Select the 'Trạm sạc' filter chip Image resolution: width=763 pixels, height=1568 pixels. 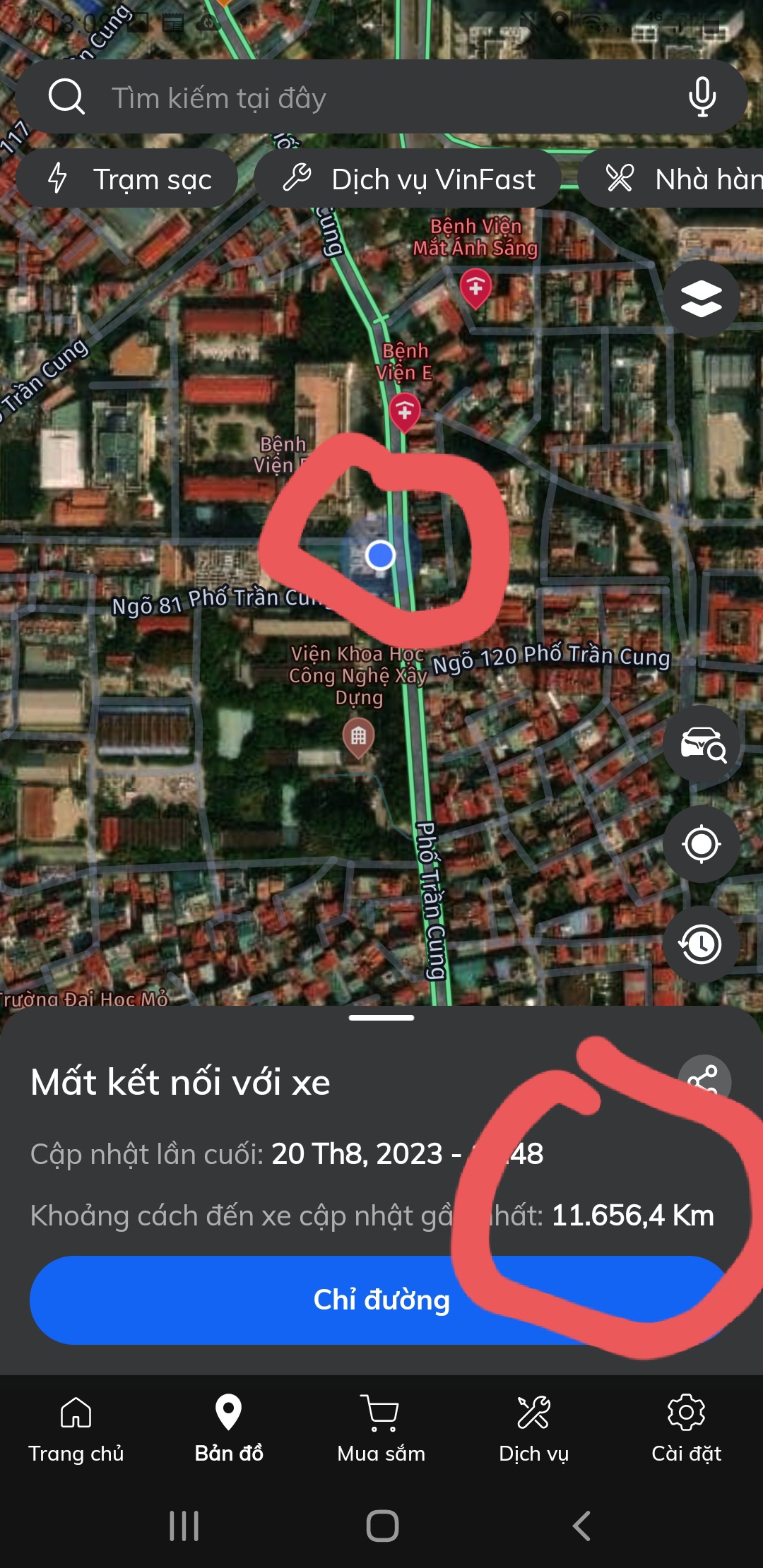(127, 179)
